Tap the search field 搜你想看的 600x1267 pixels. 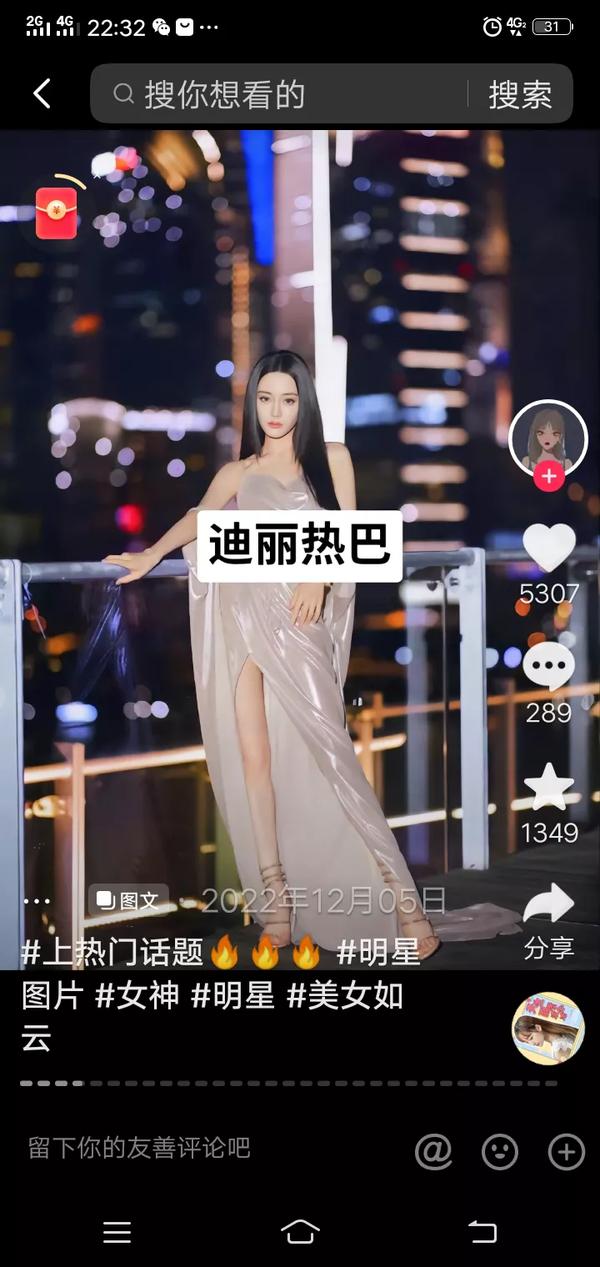[280, 95]
